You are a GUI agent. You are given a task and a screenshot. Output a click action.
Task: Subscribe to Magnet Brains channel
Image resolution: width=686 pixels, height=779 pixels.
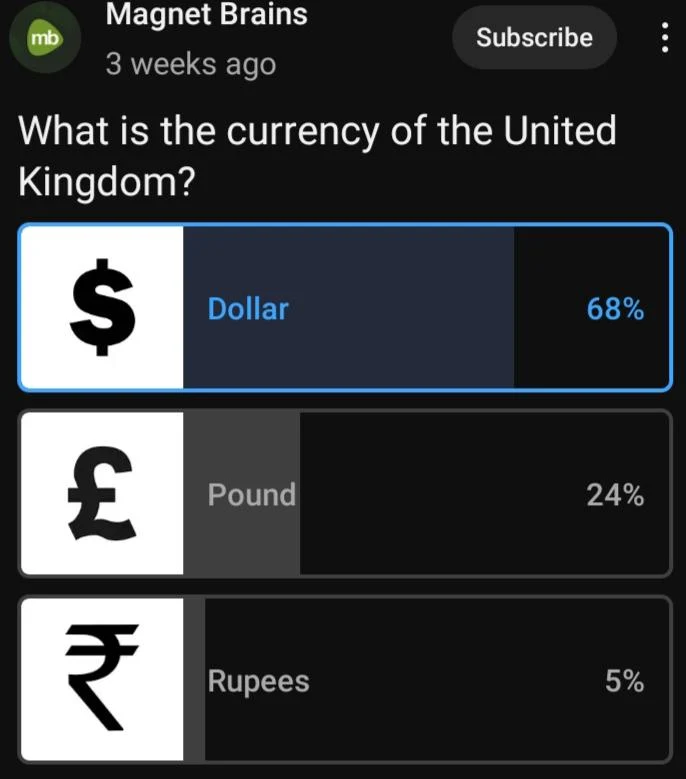pyautogui.click(x=534, y=38)
